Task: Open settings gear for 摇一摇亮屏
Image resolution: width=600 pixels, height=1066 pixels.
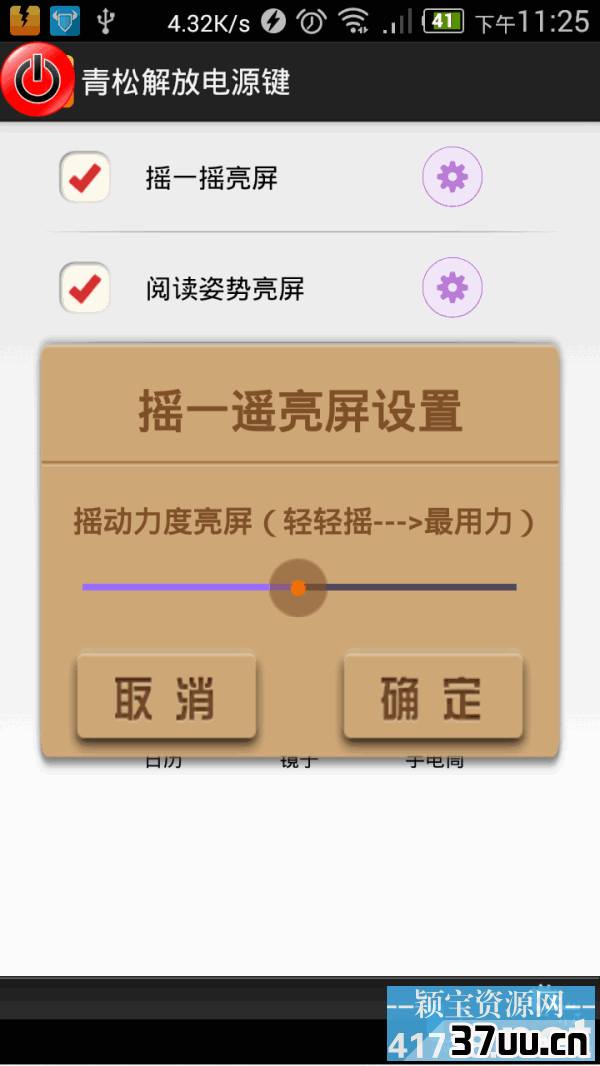Action: click(x=452, y=178)
